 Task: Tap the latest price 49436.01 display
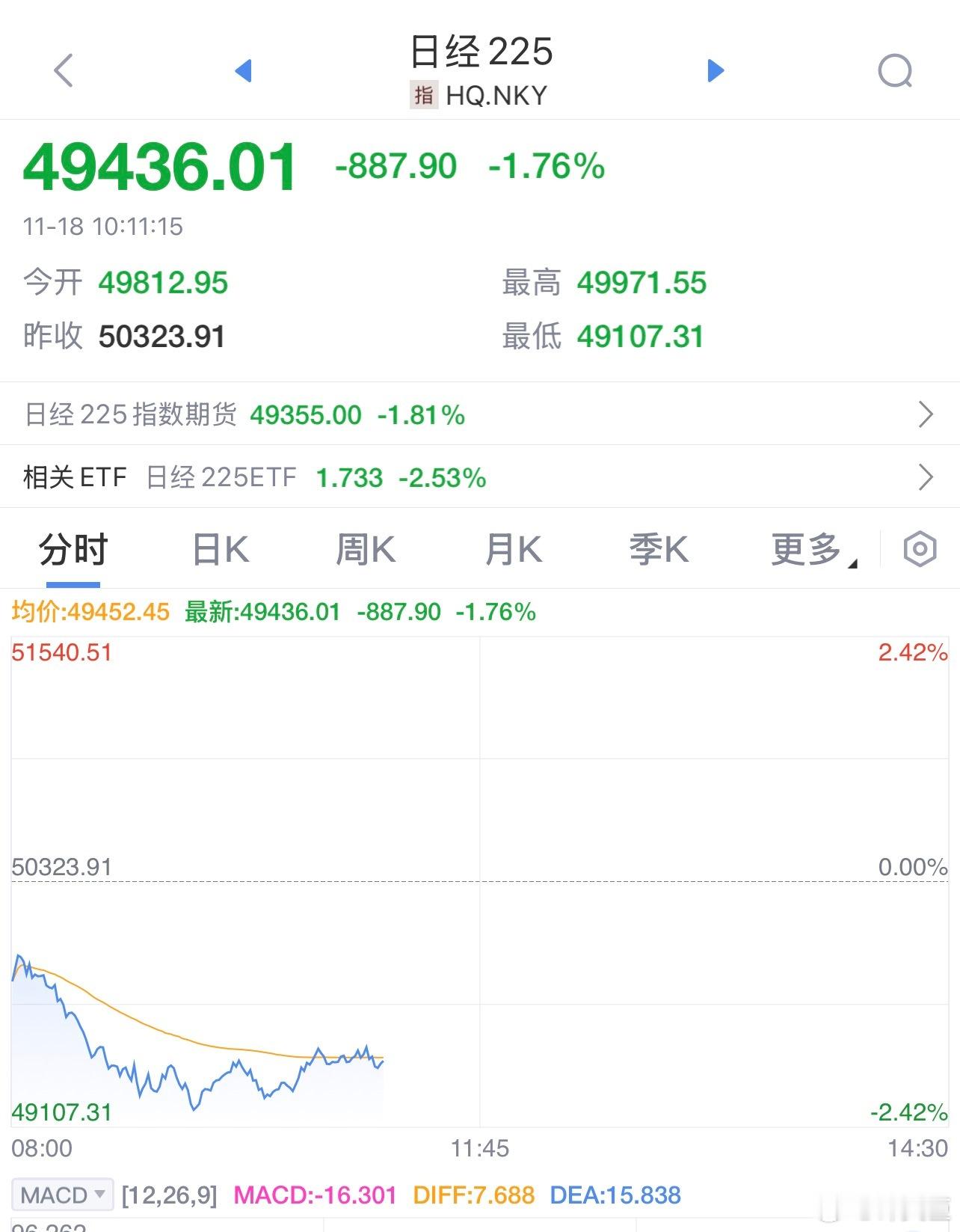(161, 166)
